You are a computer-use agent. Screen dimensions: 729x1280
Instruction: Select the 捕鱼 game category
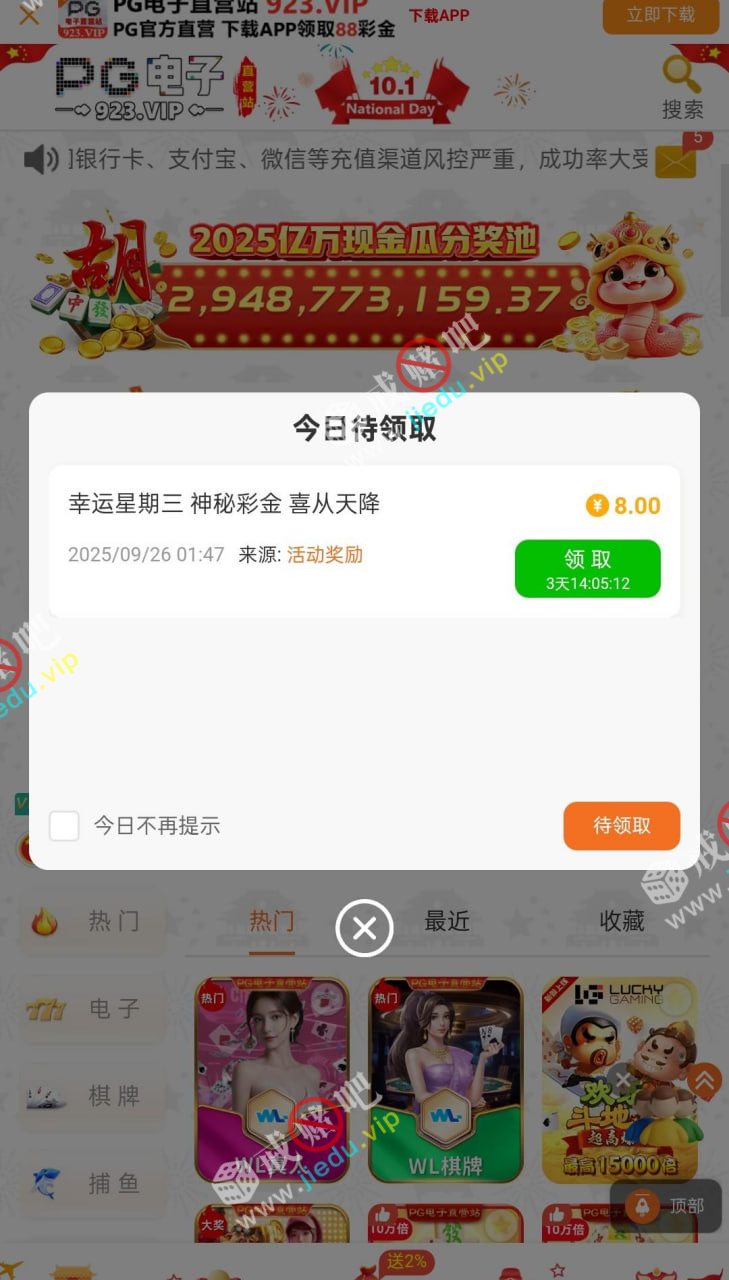coord(93,1184)
